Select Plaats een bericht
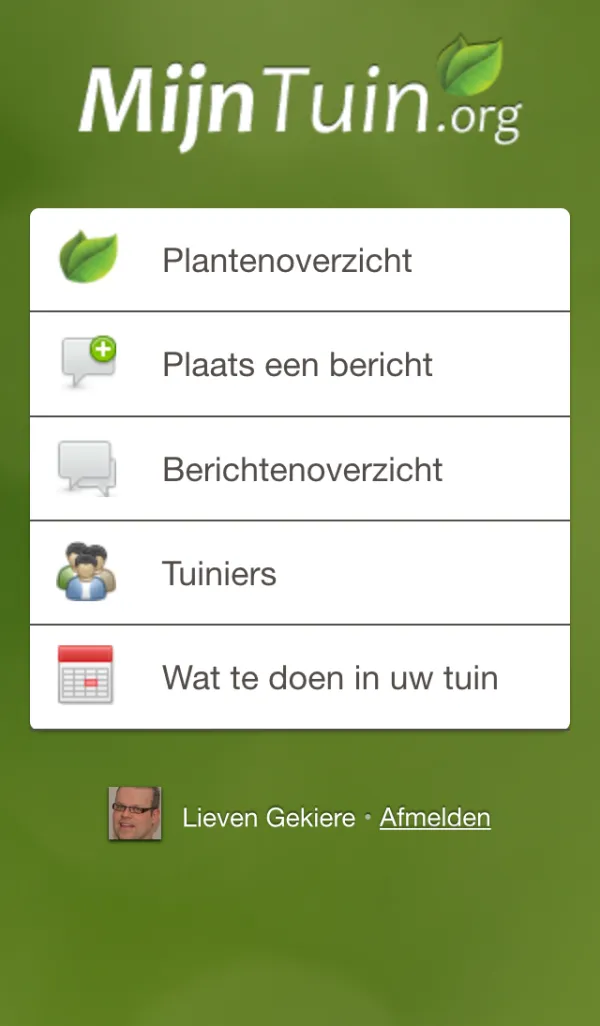600x1026 pixels. click(299, 364)
